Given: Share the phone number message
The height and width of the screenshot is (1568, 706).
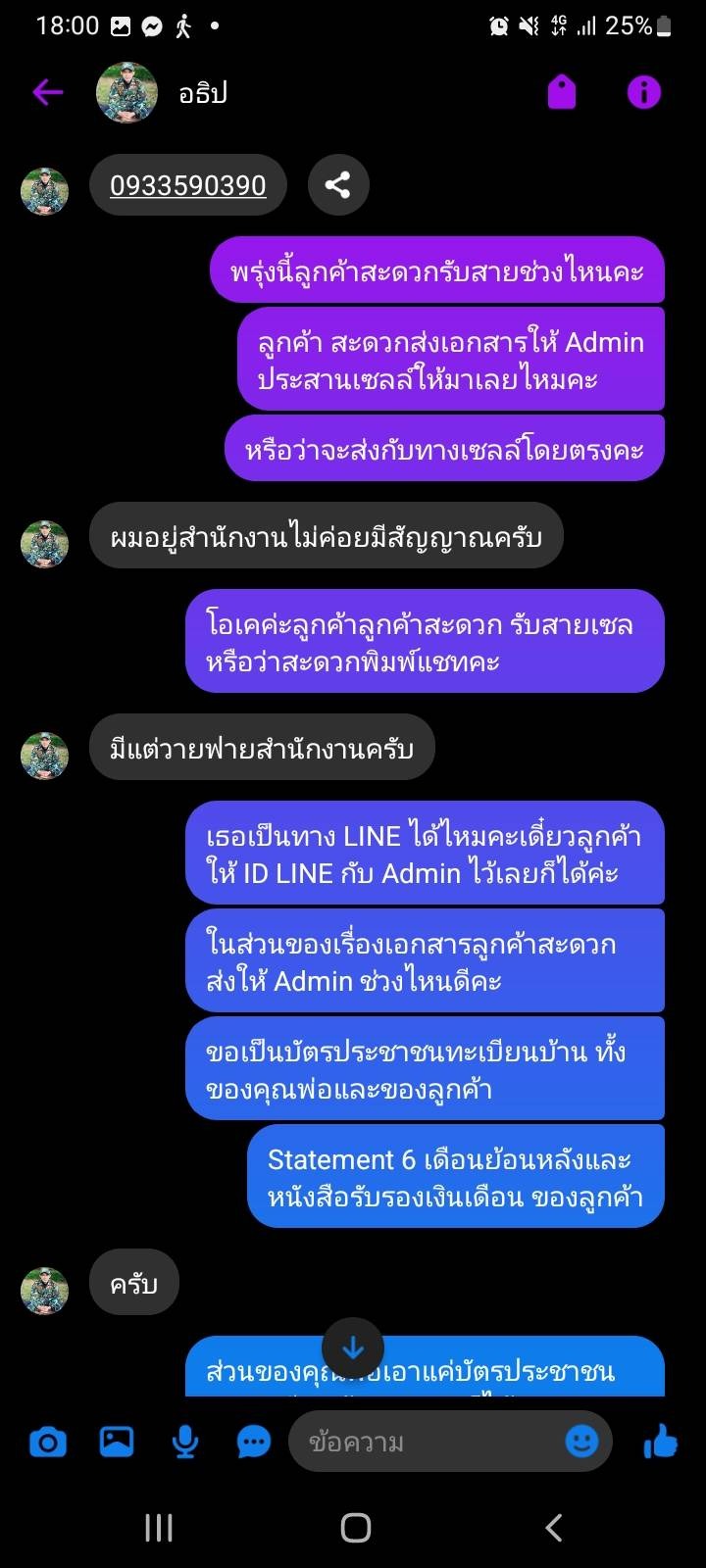Looking at the screenshot, I should pyautogui.click(x=338, y=185).
